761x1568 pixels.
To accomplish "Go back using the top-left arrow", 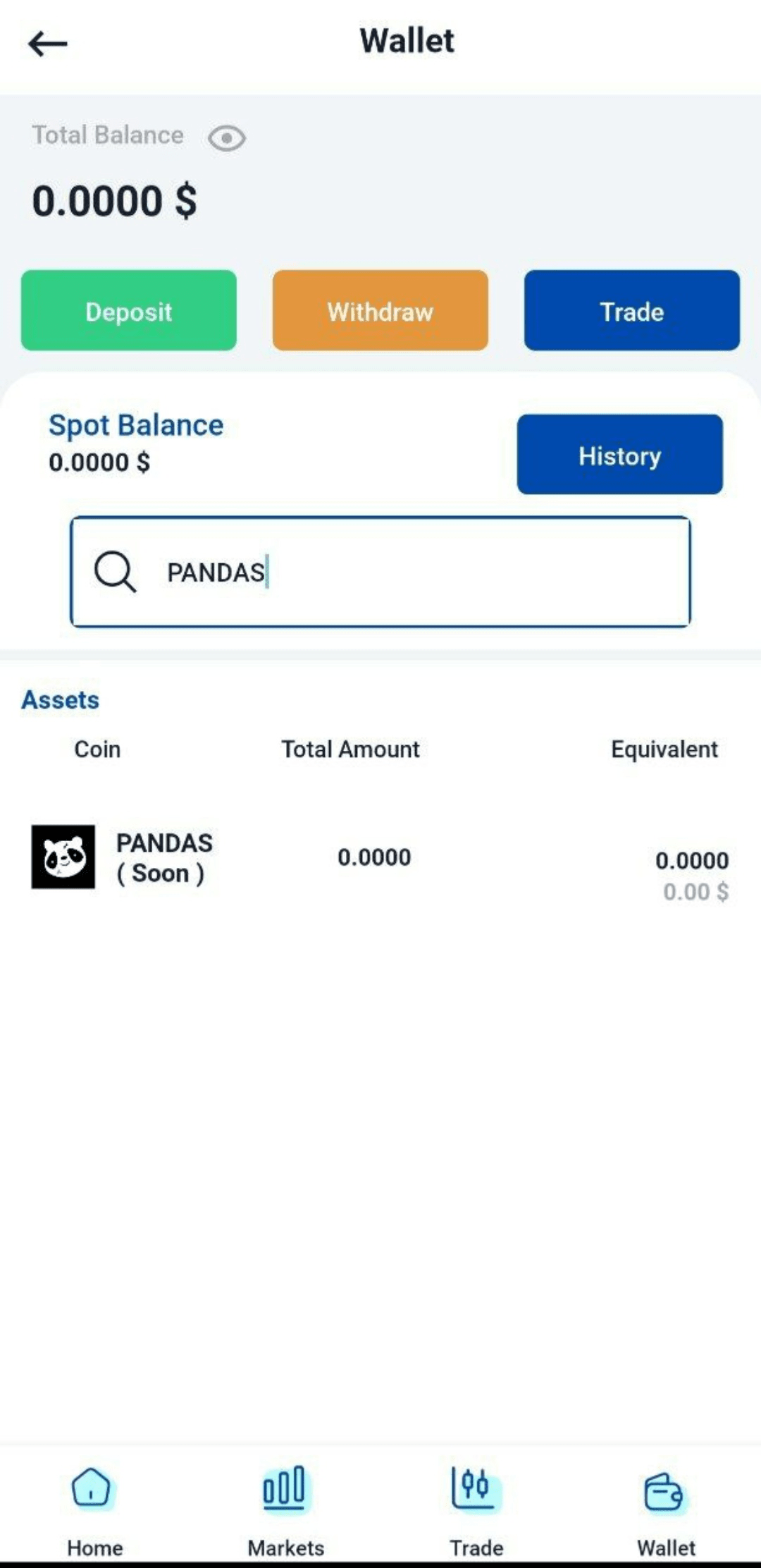I will (x=47, y=44).
